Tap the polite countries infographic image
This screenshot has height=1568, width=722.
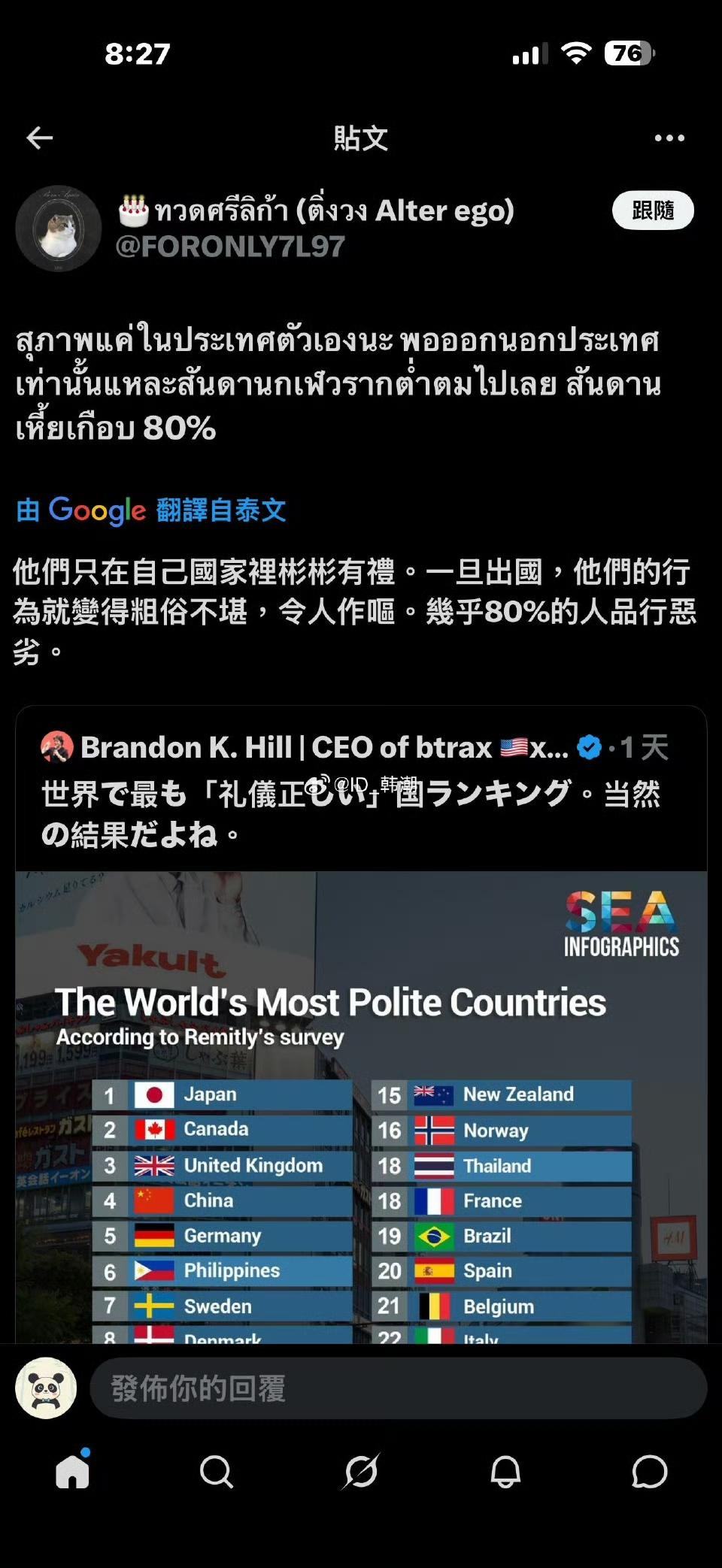(x=361, y=1112)
